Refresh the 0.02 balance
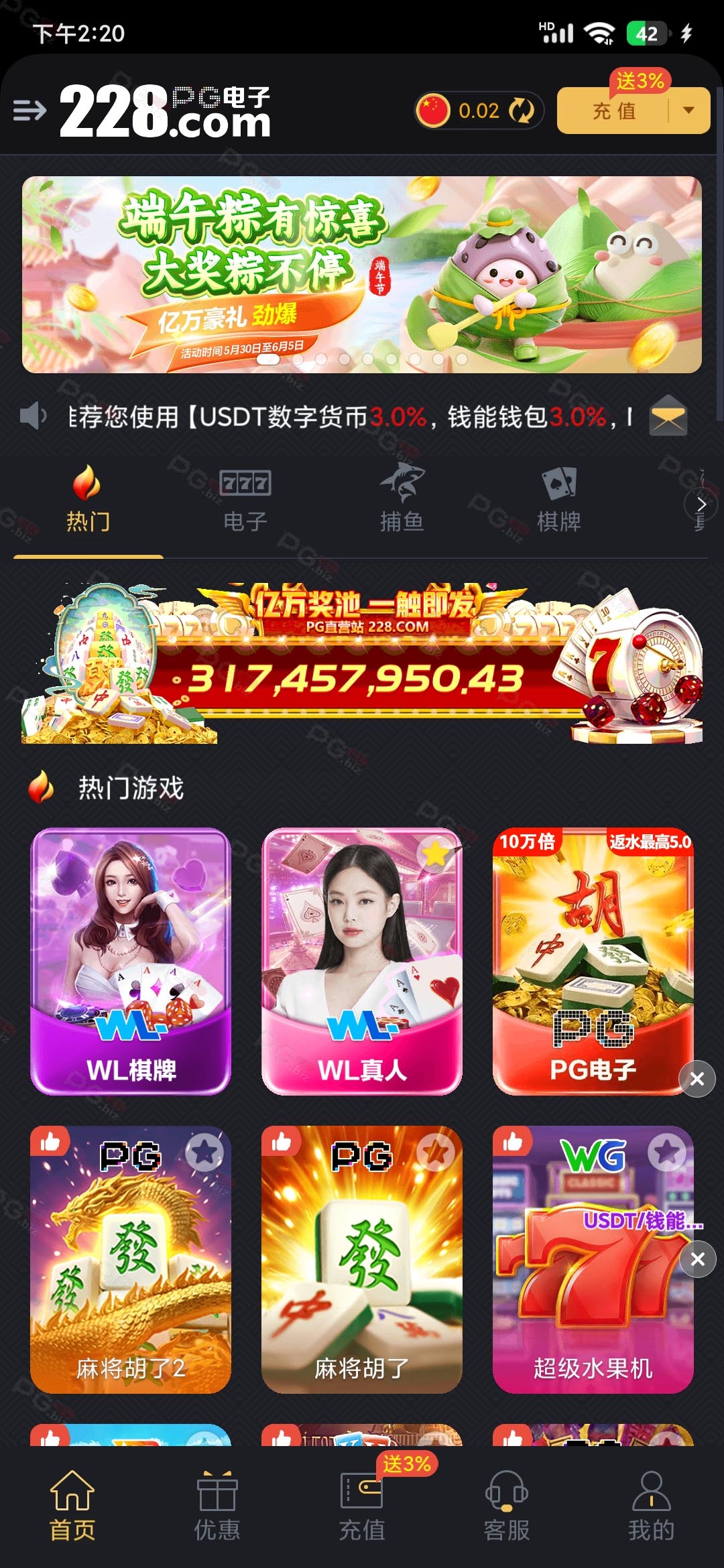 [x=522, y=111]
